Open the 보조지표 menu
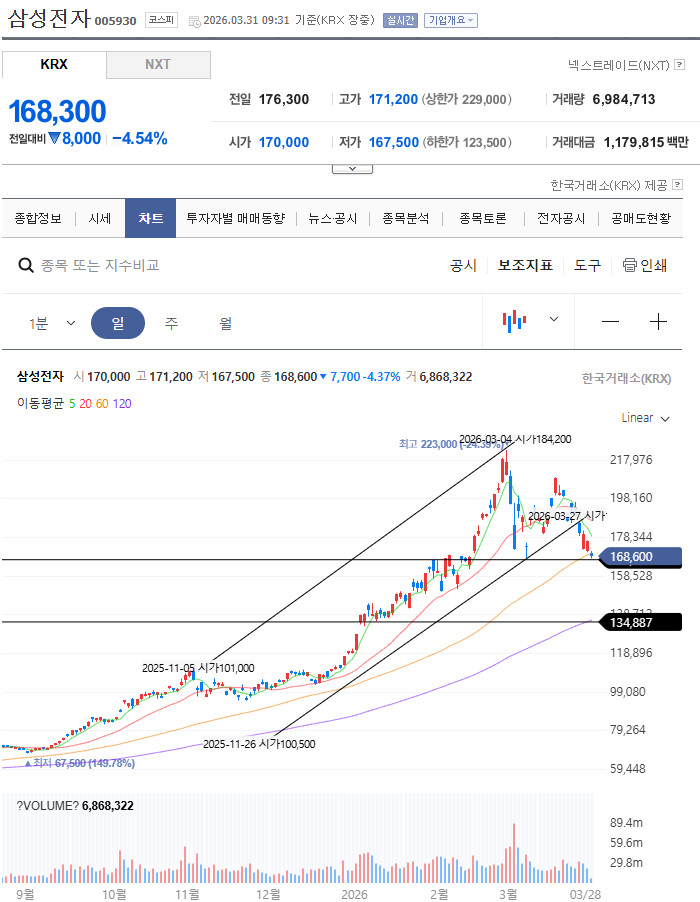The width and height of the screenshot is (700, 902). (x=525, y=265)
